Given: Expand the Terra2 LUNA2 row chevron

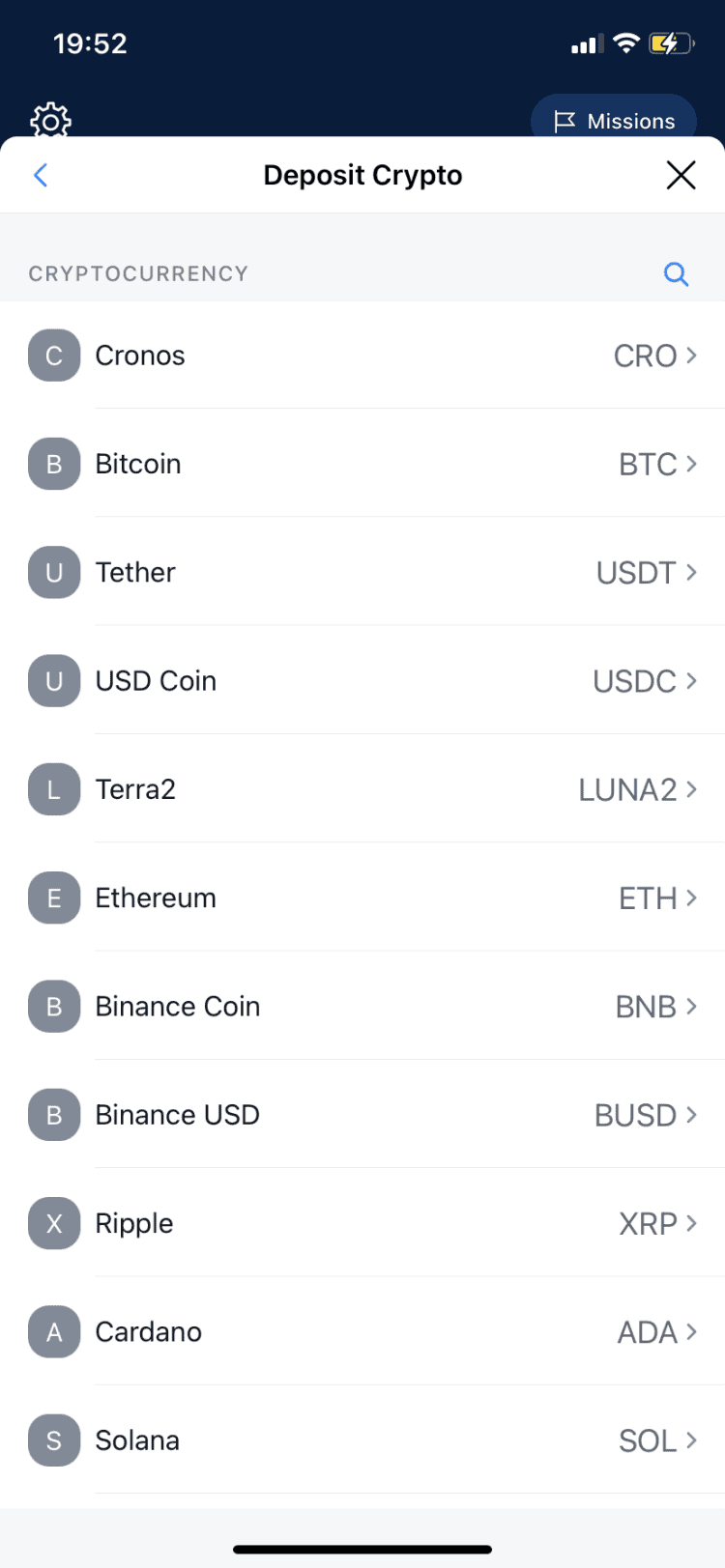Looking at the screenshot, I should [x=693, y=789].
